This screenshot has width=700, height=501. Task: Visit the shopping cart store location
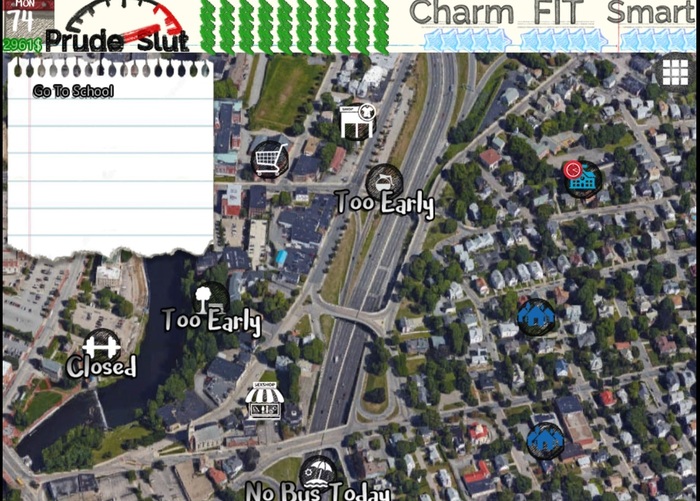point(268,158)
